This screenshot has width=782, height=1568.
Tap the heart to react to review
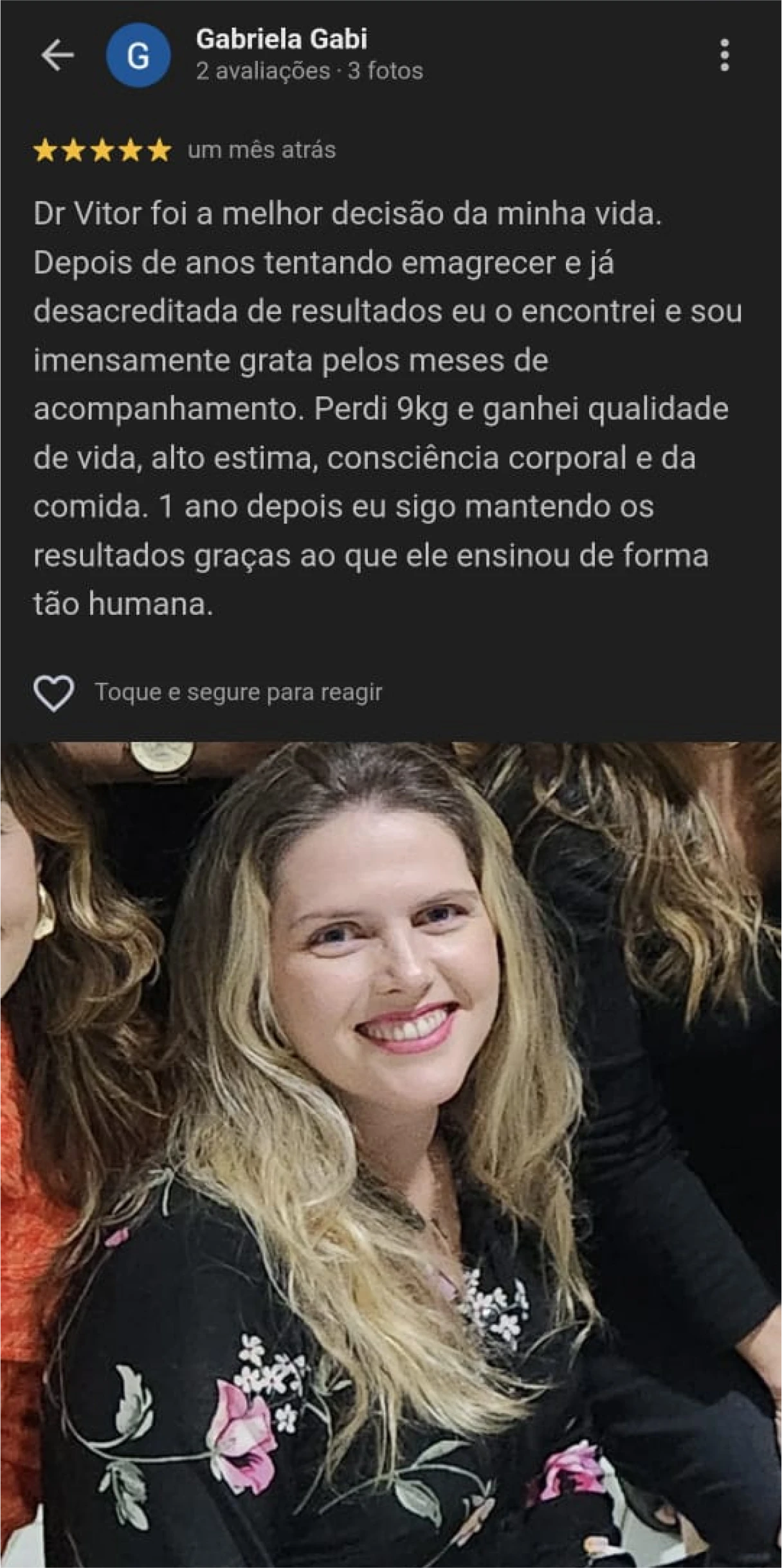tap(53, 693)
